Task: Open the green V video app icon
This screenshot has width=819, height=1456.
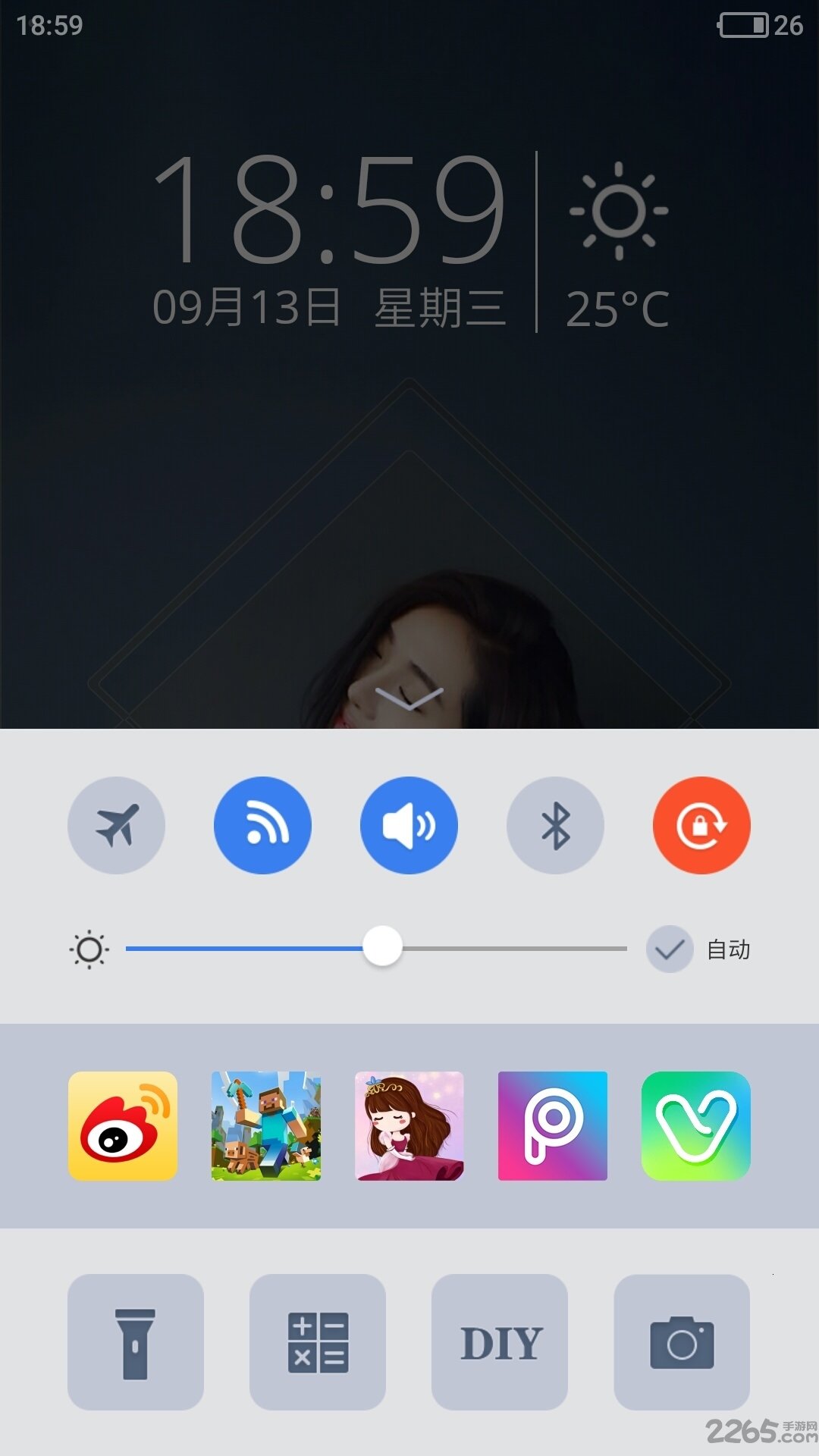Action: pos(695,1126)
